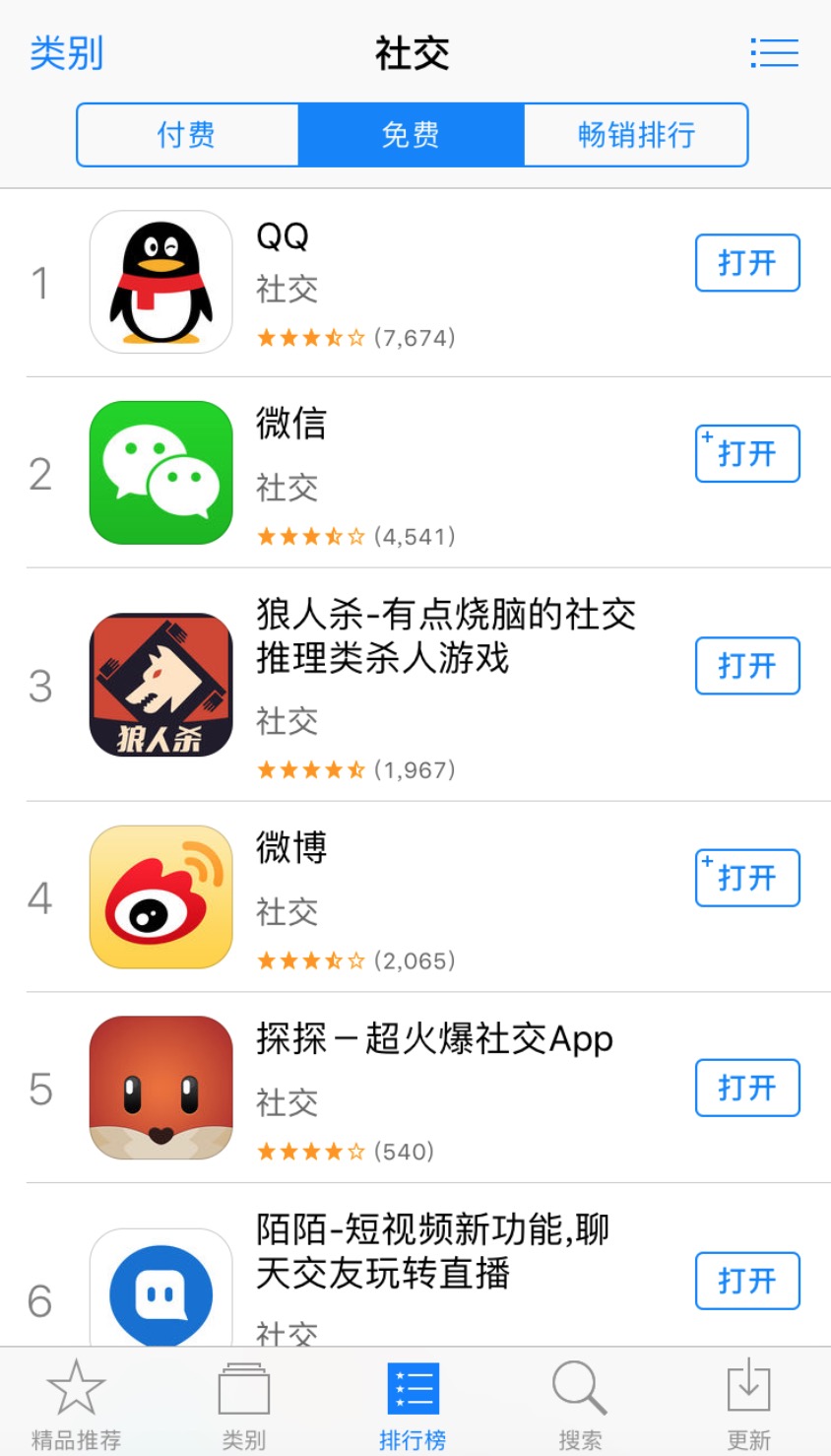
Task: Tap 打开 button for QQ
Action: [747, 263]
